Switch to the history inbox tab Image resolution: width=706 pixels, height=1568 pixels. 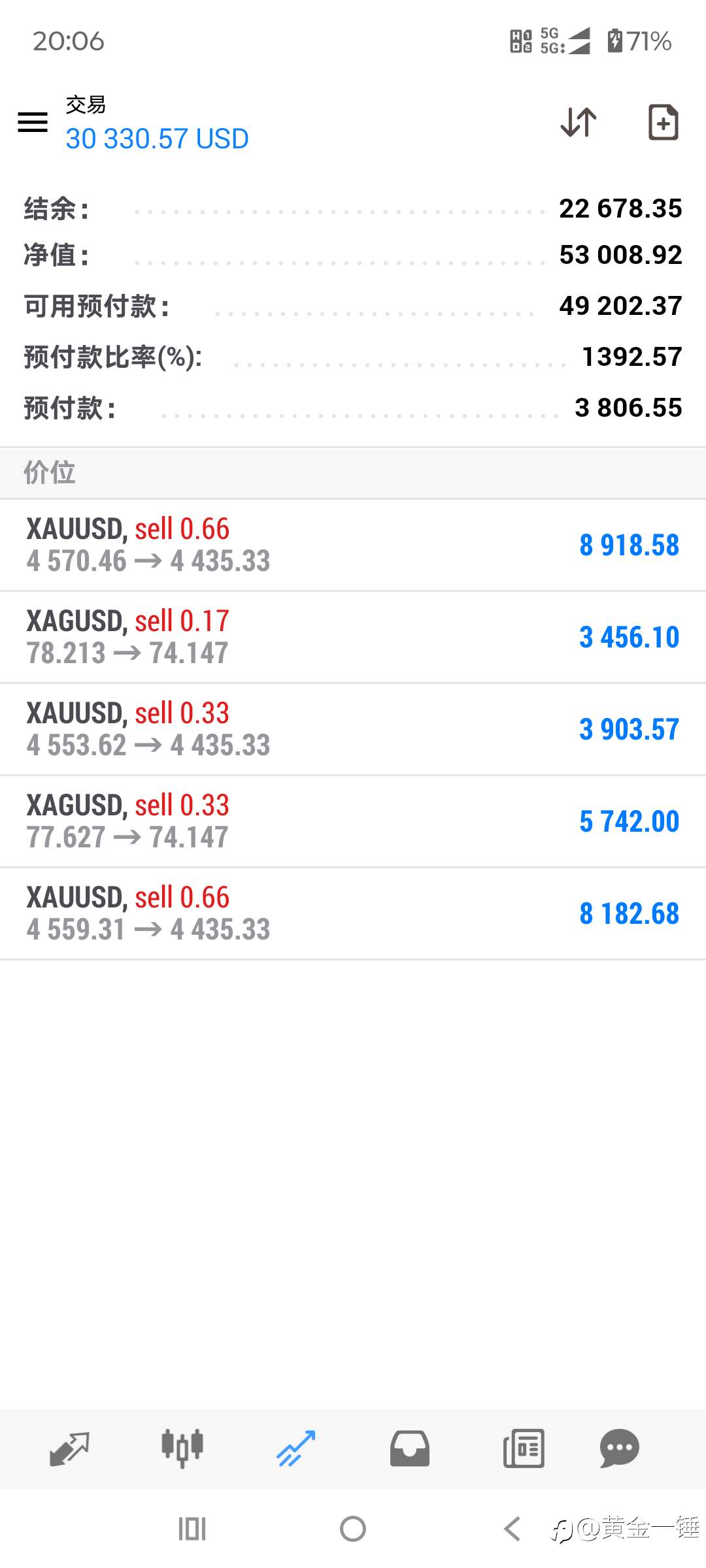click(410, 1448)
